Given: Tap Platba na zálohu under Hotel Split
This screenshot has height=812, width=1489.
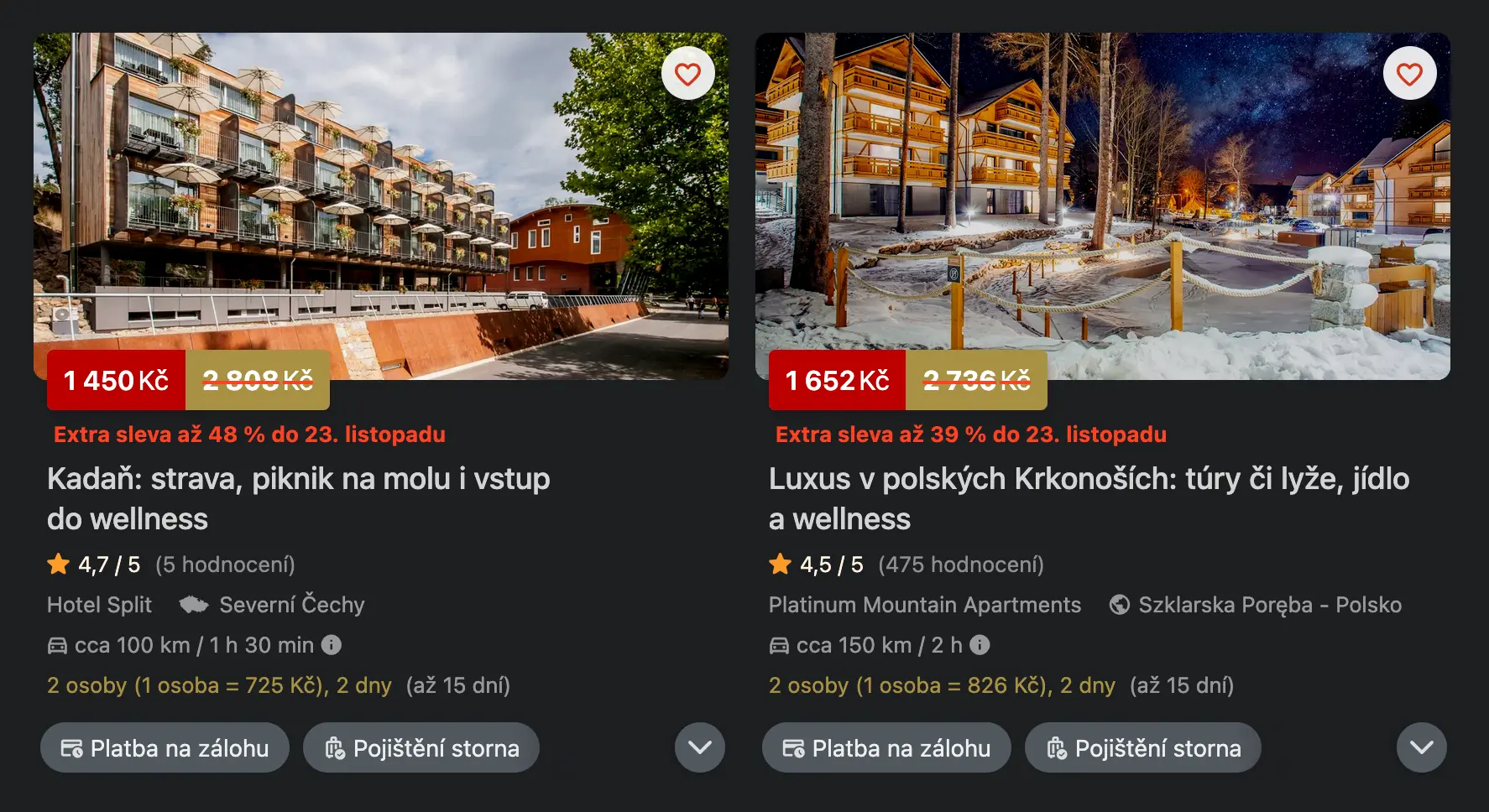Looking at the screenshot, I should (x=165, y=747).
